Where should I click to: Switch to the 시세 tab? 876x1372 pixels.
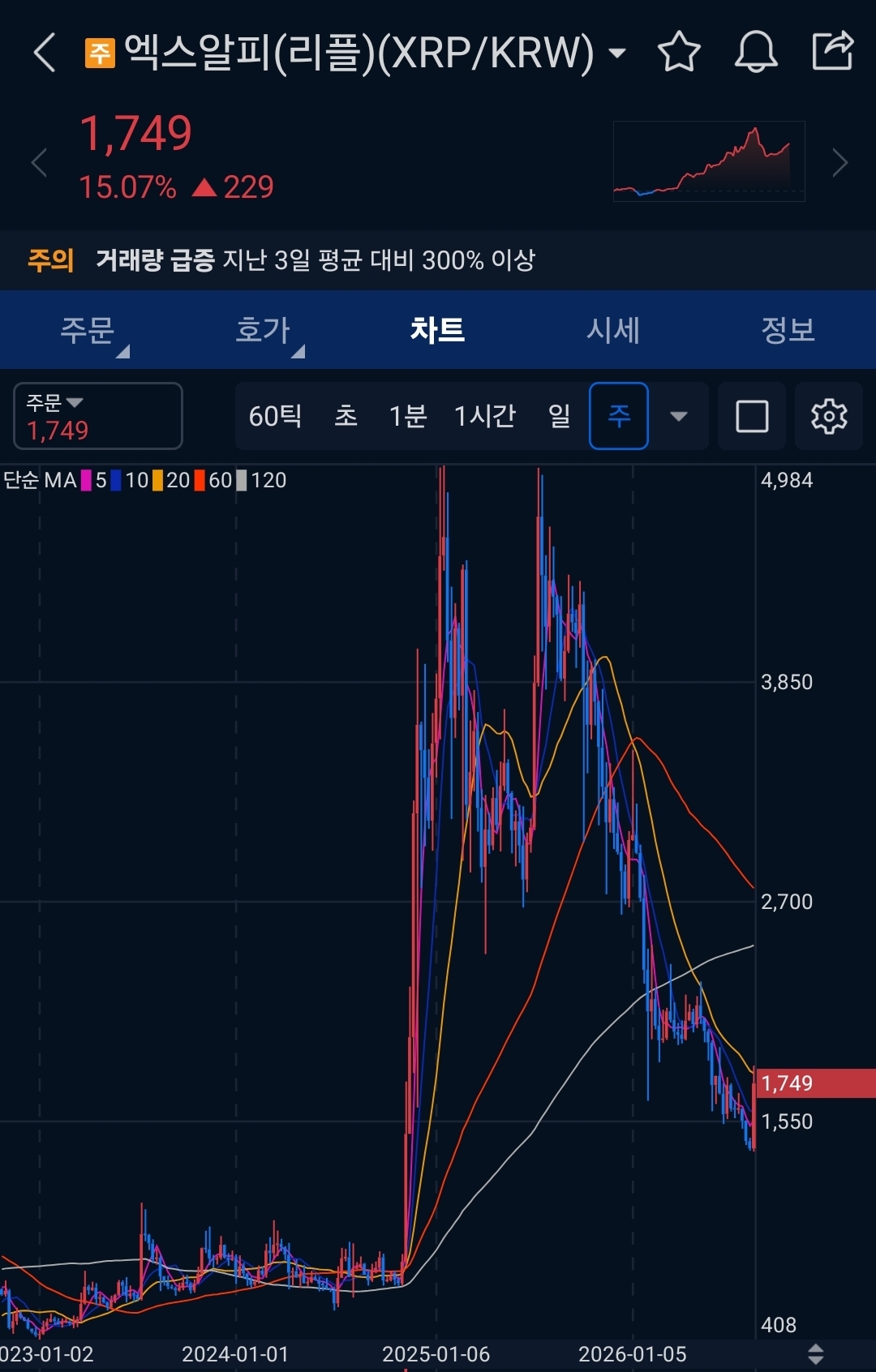point(613,330)
